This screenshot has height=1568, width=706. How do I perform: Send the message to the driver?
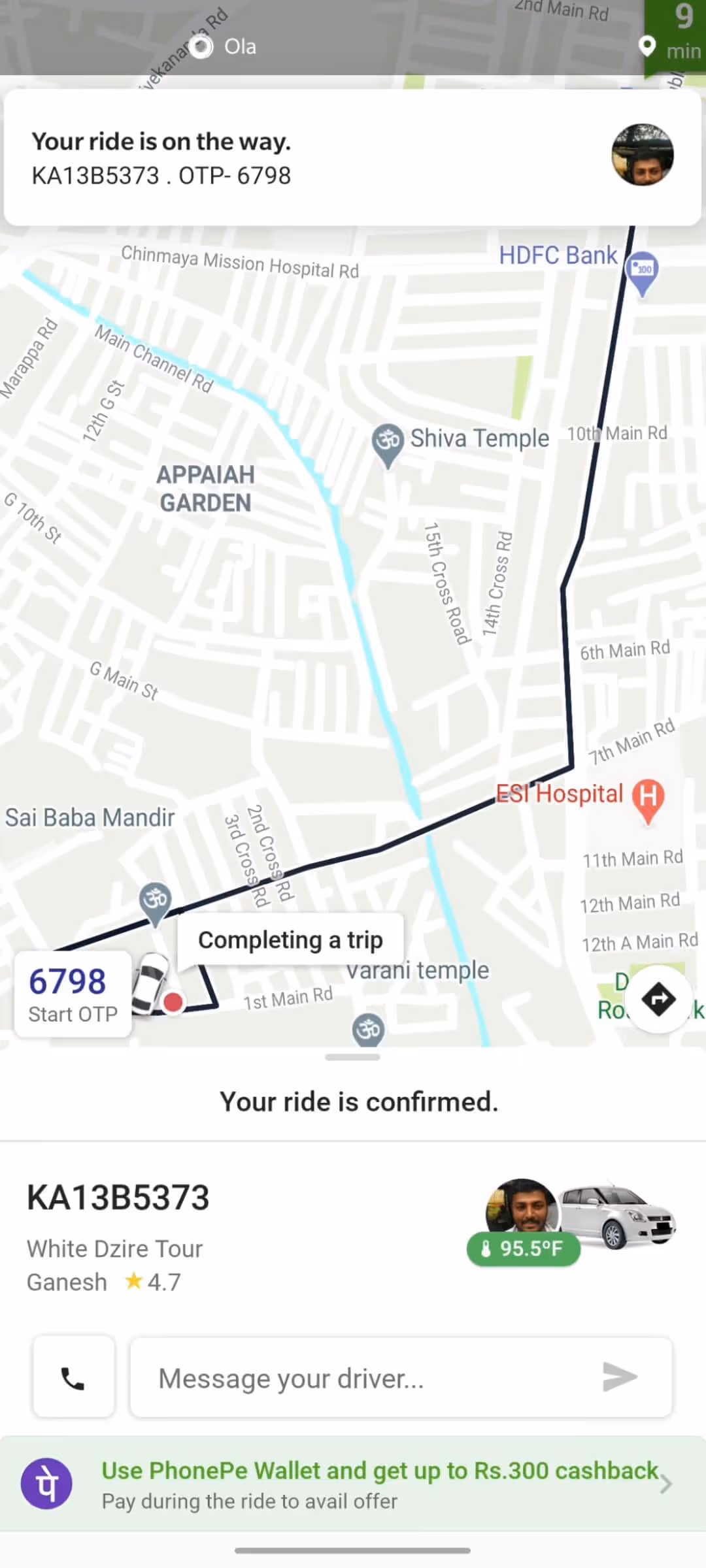click(x=619, y=1377)
